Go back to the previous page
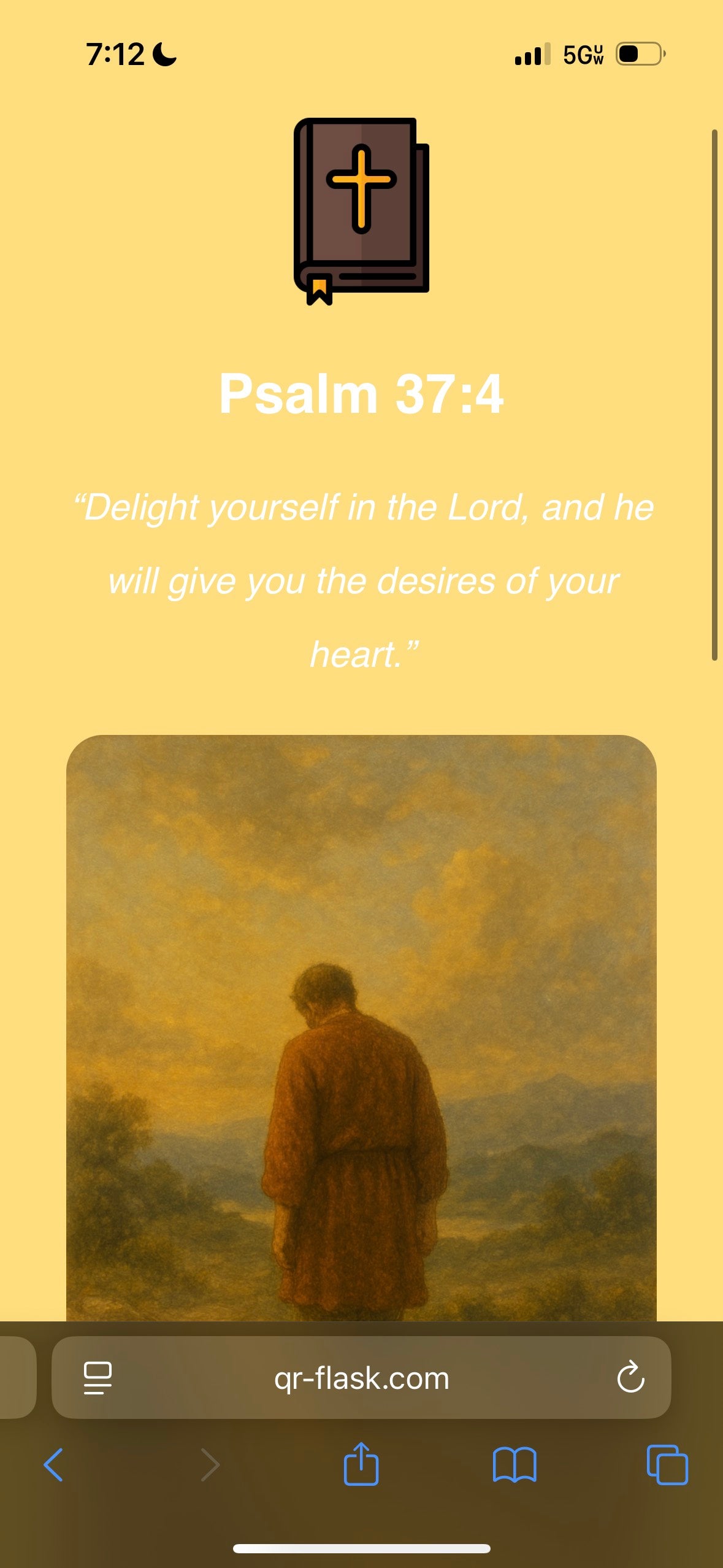The width and height of the screenshot is (723, 1568). pos(53,1465)
